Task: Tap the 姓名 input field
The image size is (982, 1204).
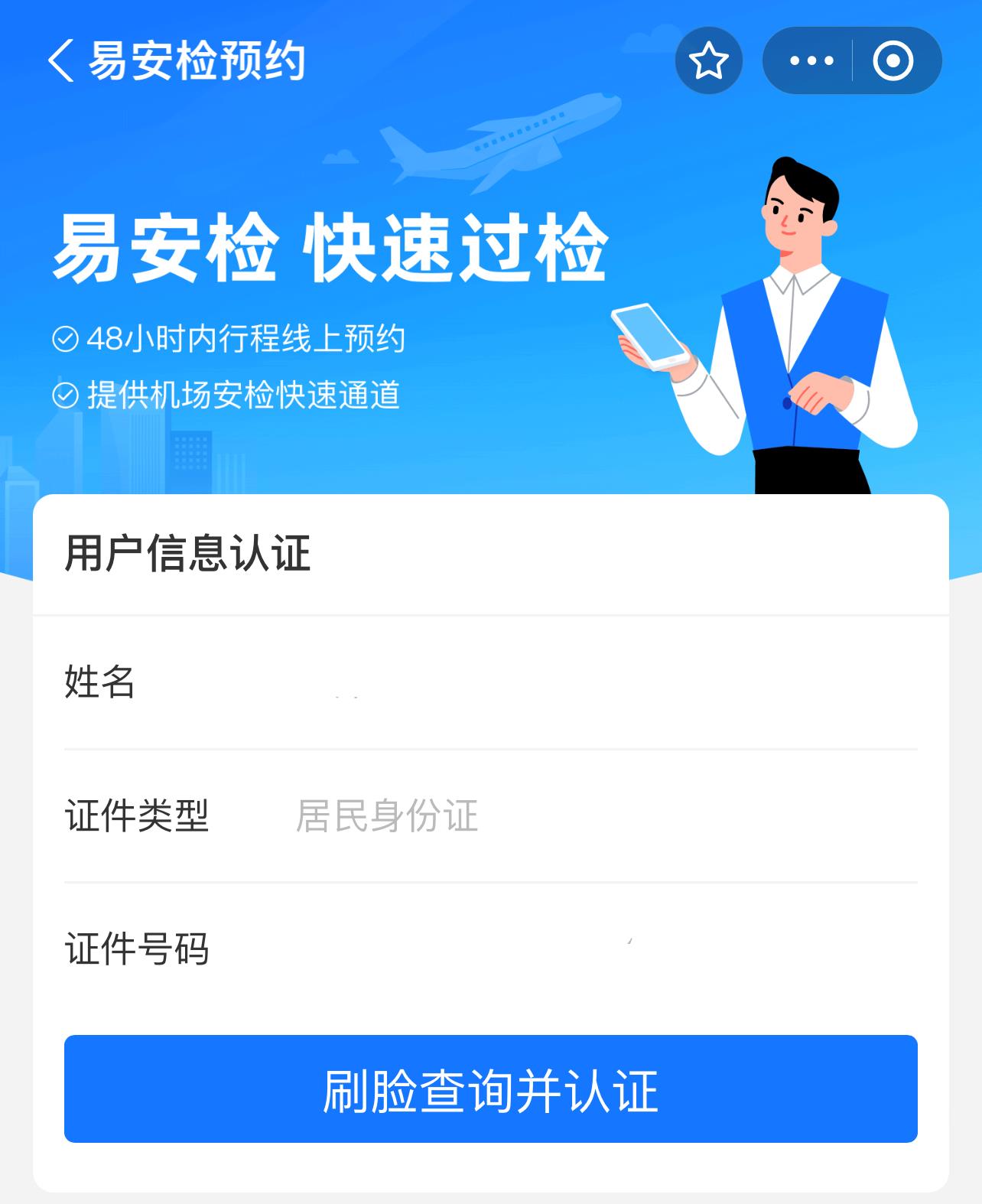Action: (x=597, y=682)
